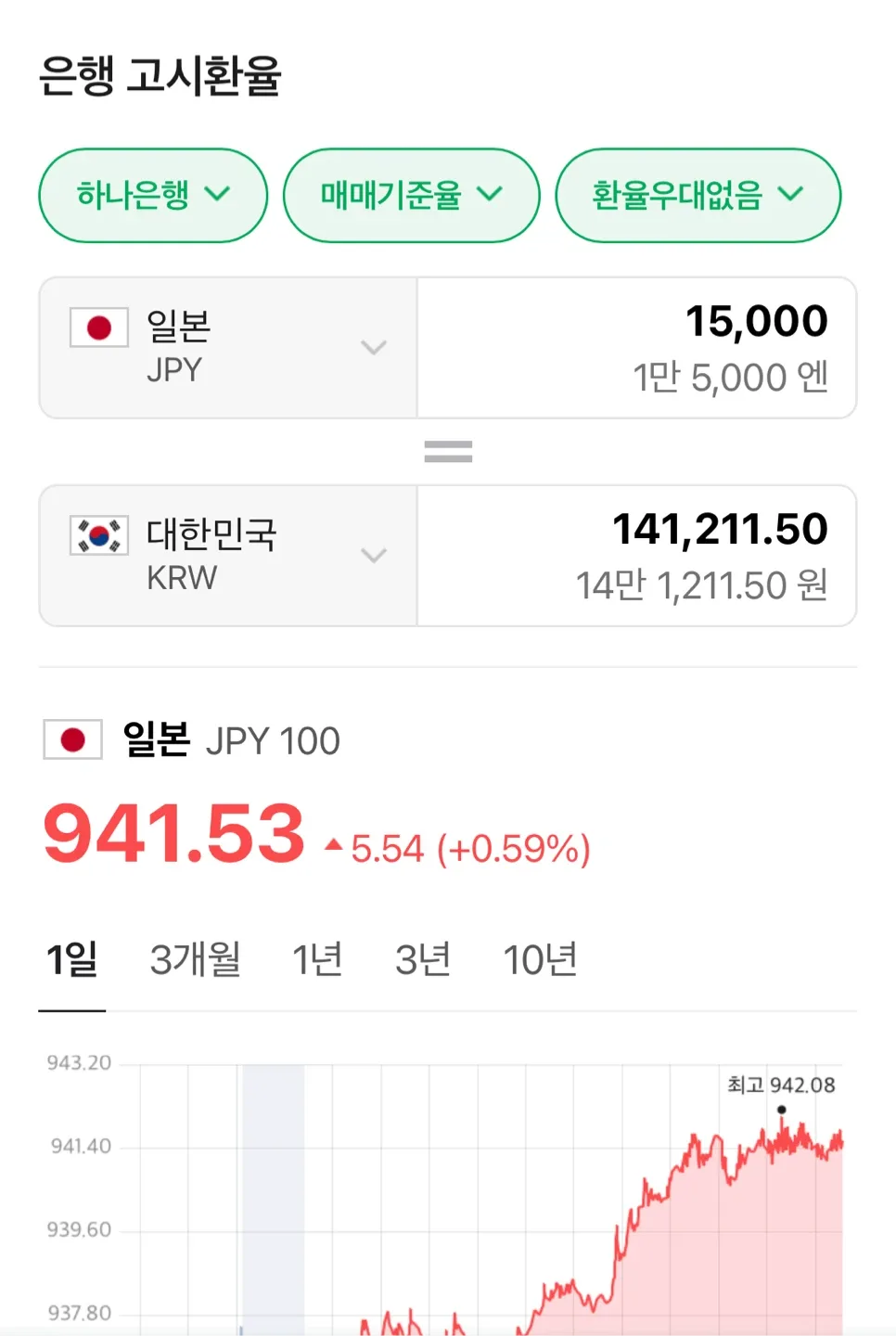Screen dimensions: 896x1336
Task: Open the 환율우대없음 preferential rate dropdown
Action: pyautogui.click(x=698, y=196)
